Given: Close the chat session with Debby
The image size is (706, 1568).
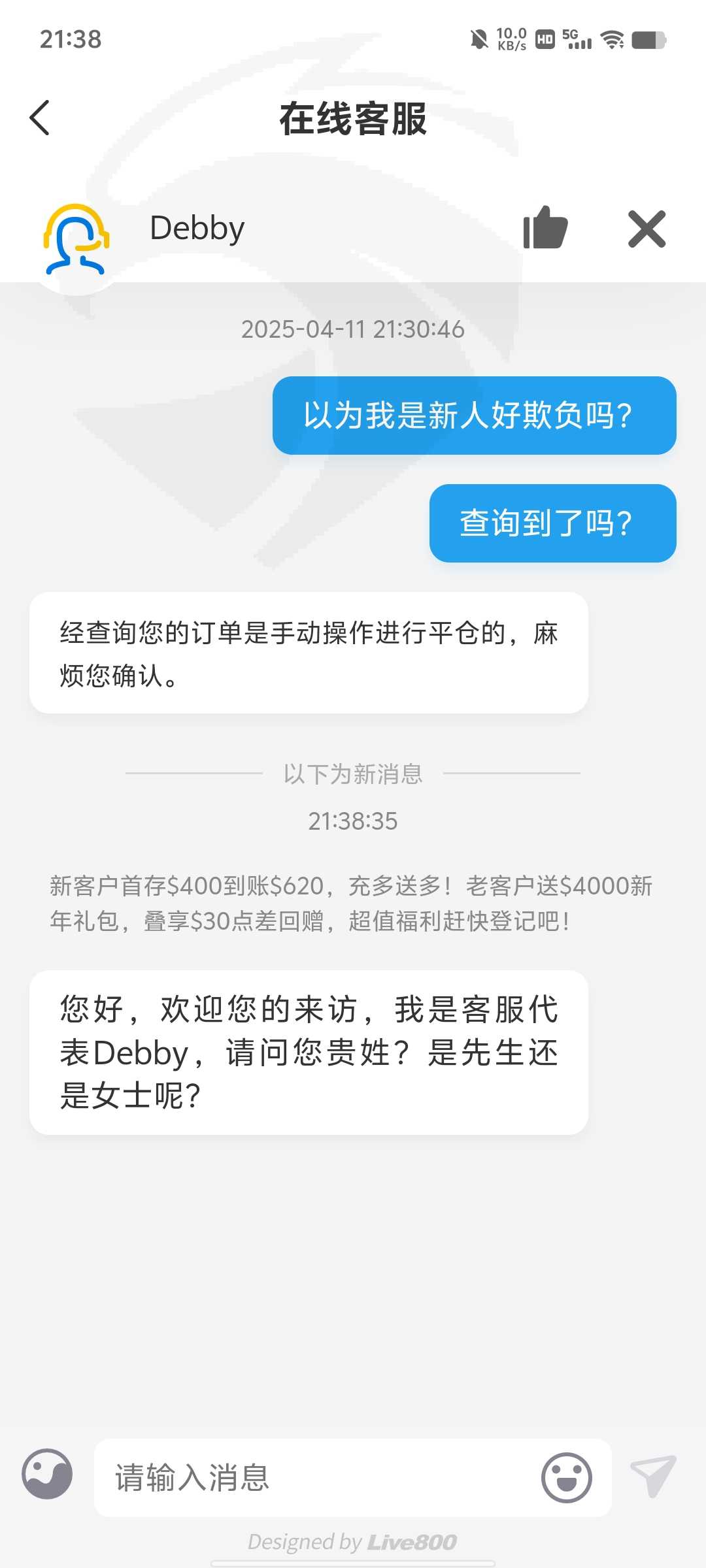Looking at the screenshot, I should tap(647, 229).
